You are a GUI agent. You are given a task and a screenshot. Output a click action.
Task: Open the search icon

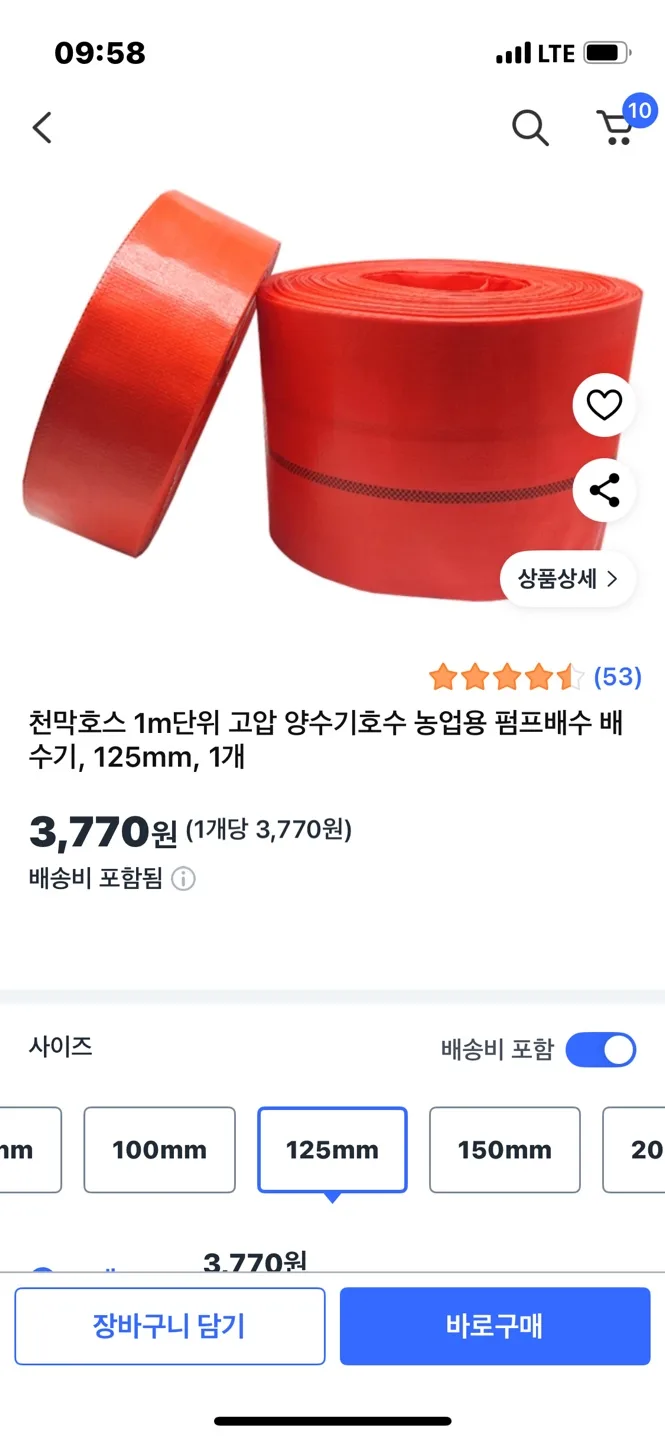(530, 128)
